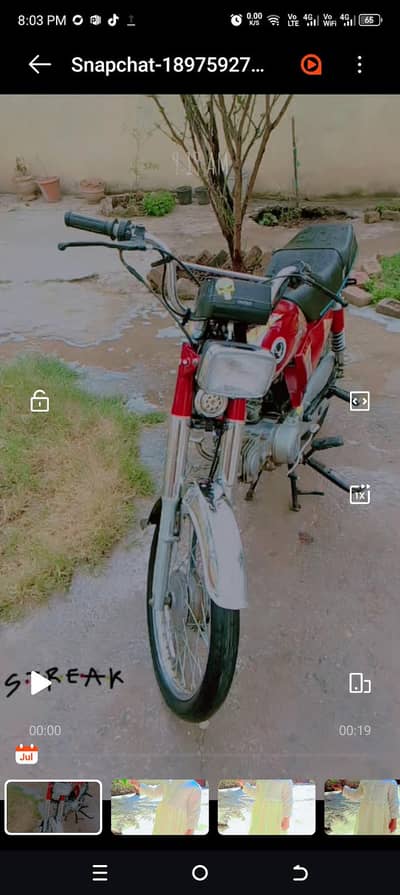Play the video
The image size is (400, 895).
click(x=40, y=683)
